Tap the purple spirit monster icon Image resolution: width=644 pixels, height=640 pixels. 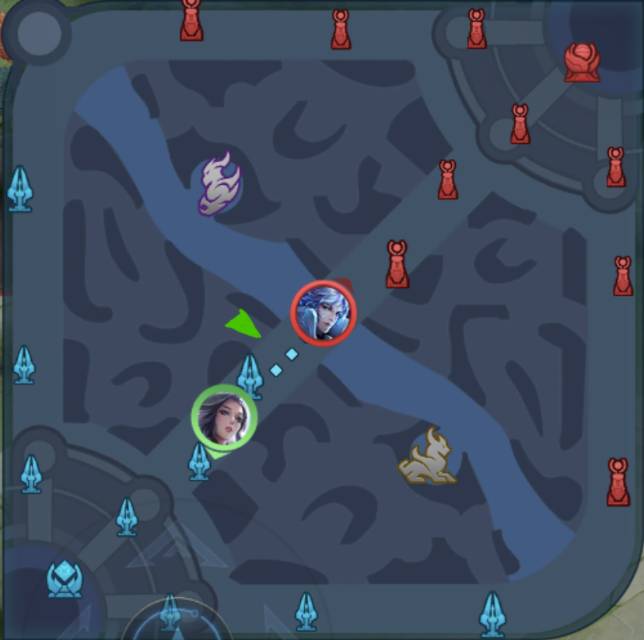point(219,184)
